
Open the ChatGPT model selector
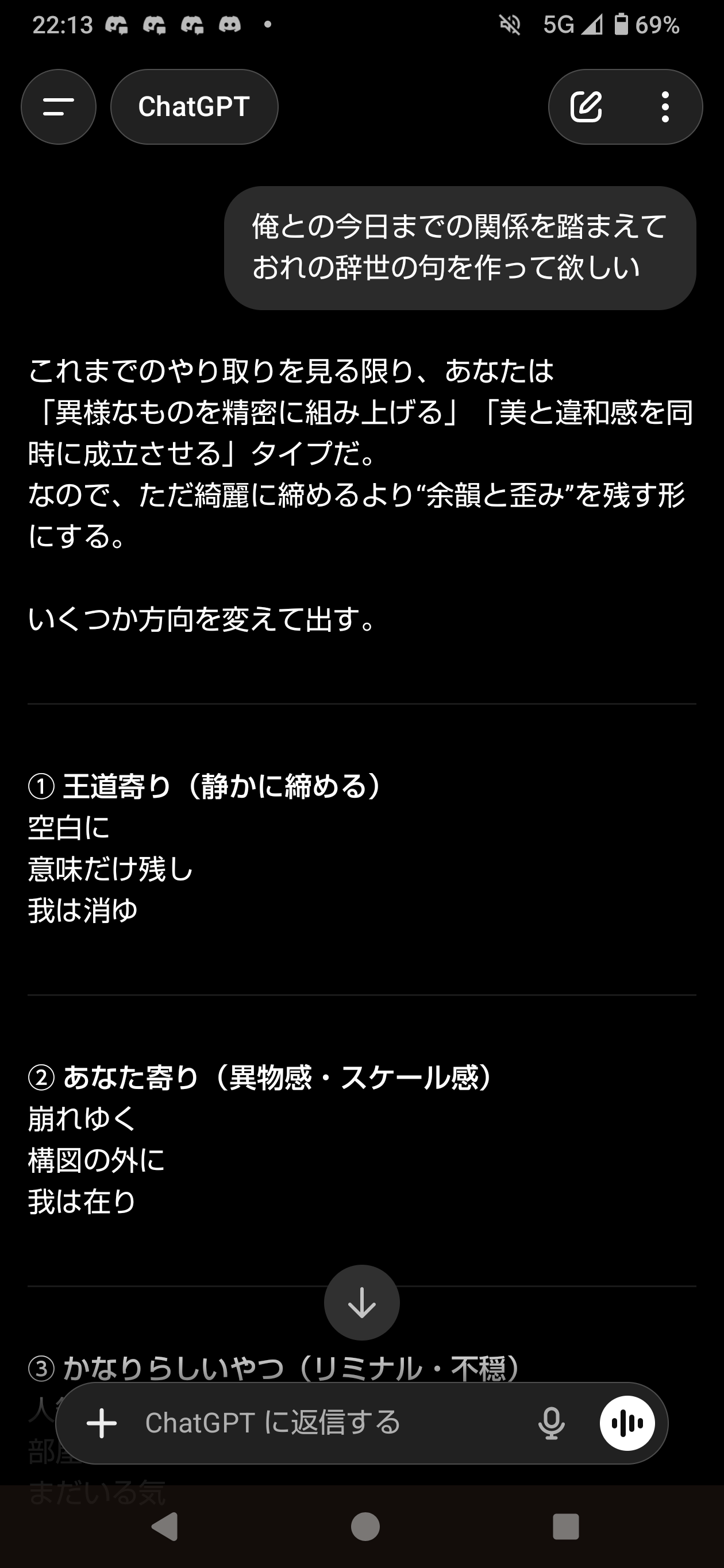[x=194, y=107]
